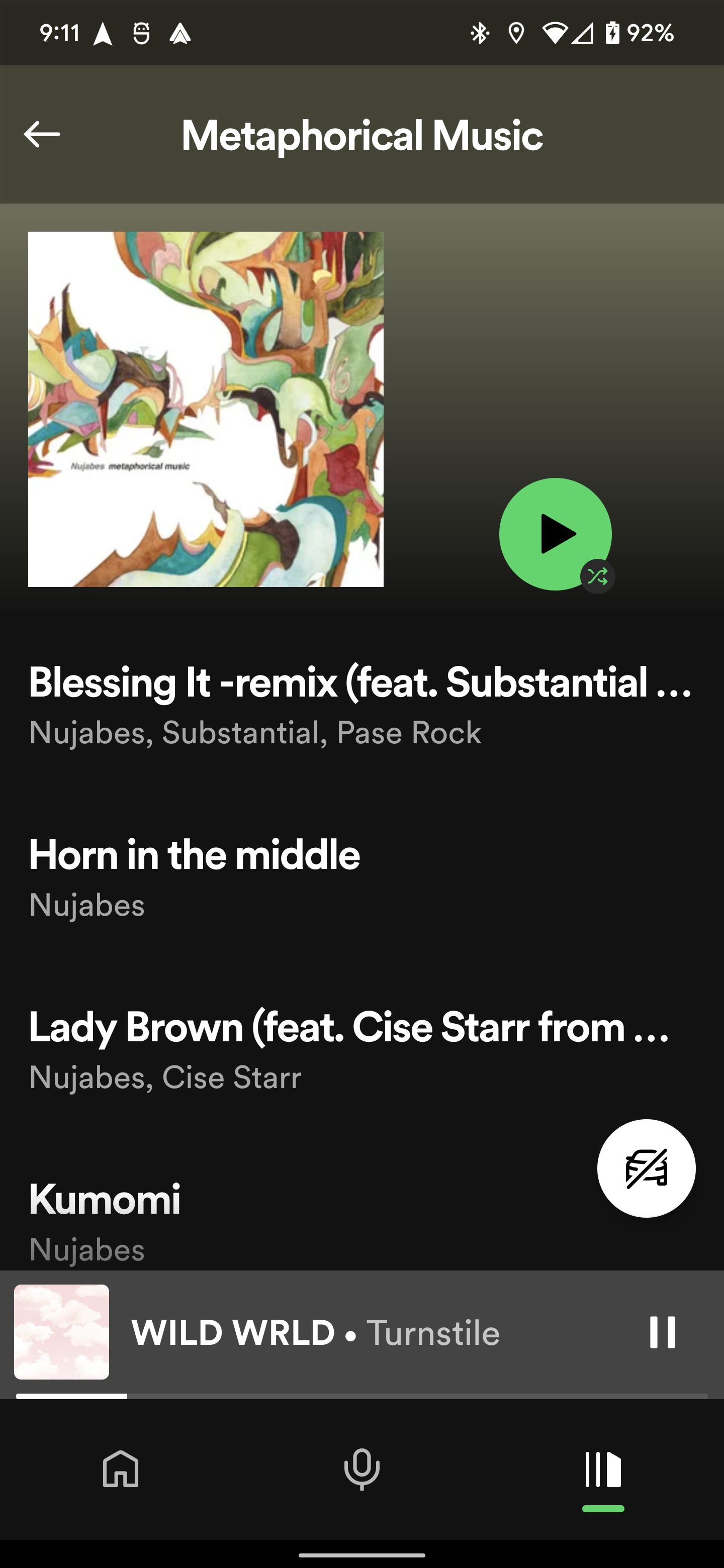Play Blessing It -remix track
The width and height of the screenshot is (724, 1568).
(x=359, y=705)
